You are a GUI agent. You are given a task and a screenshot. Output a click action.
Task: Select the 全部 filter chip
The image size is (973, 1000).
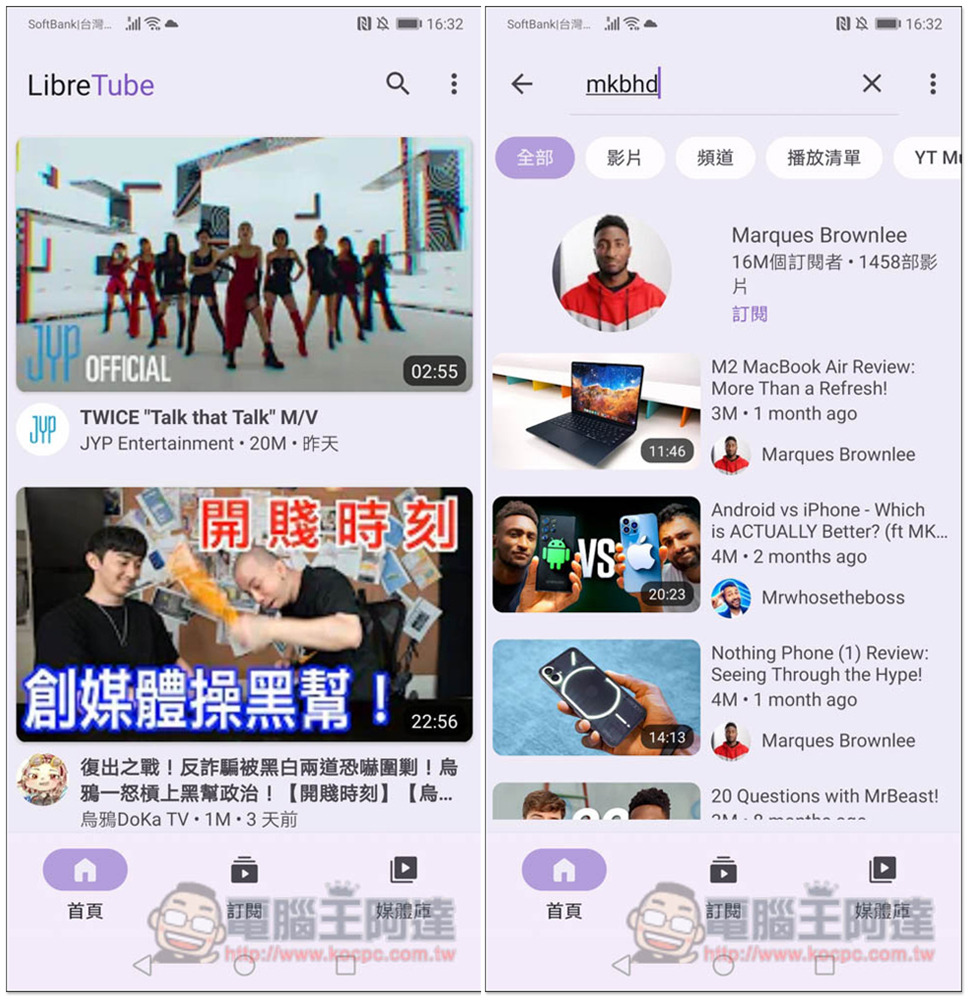[535, 158]
